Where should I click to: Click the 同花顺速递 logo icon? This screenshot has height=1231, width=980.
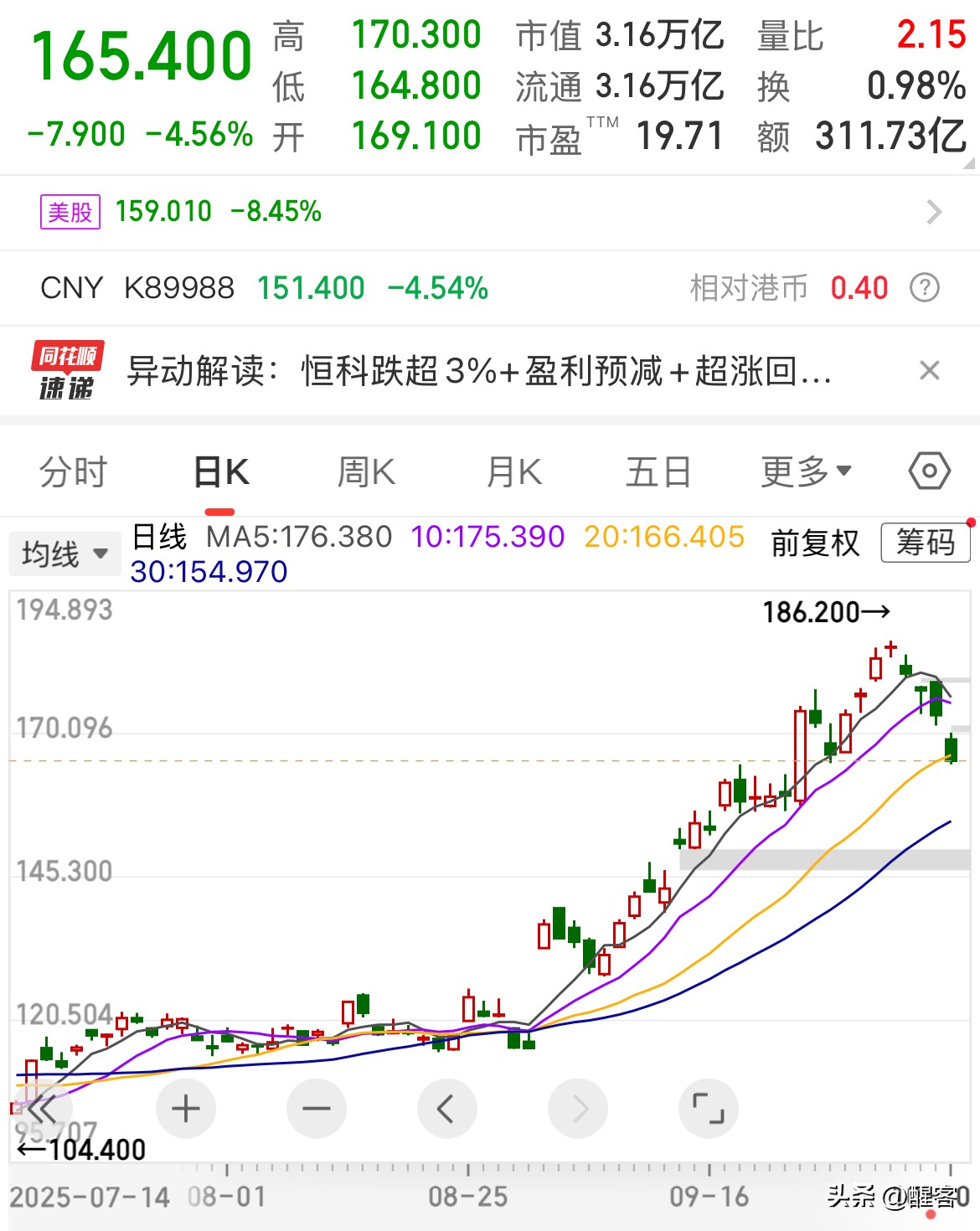[x=67, y=370]
